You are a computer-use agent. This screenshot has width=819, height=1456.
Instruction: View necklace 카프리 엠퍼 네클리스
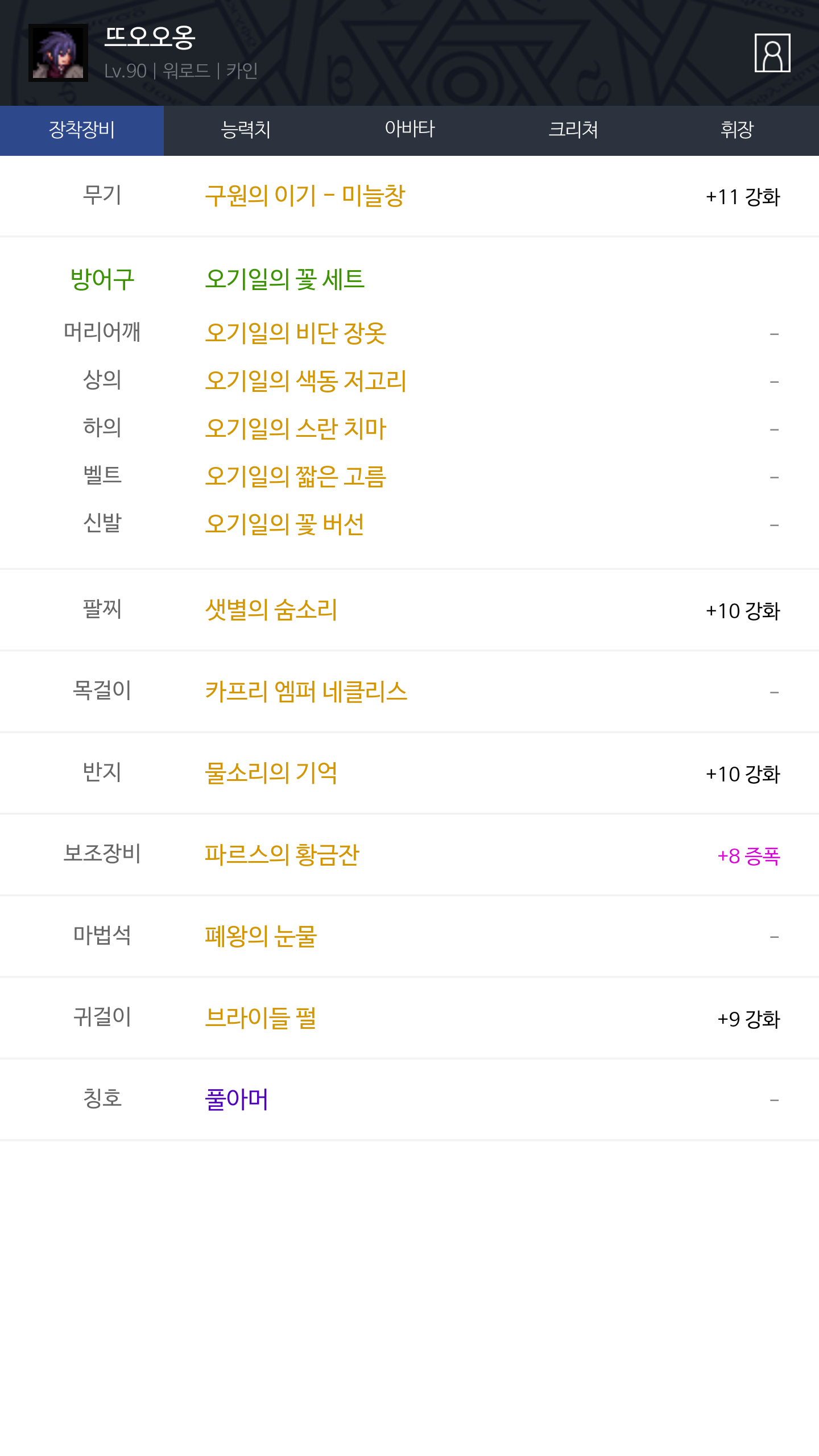coord(306,692)
